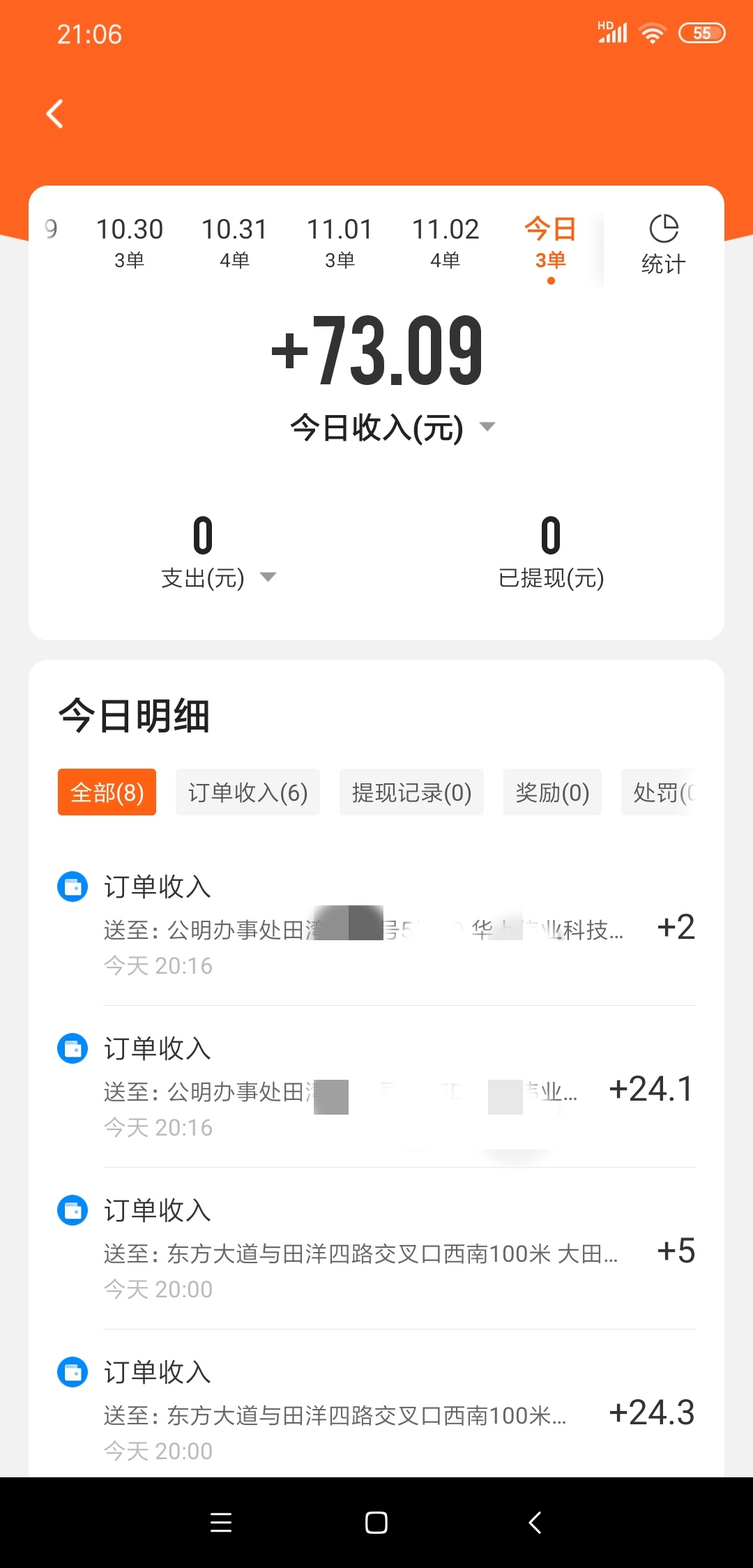Select the 订单收入(6) filter

pos(248,792)
